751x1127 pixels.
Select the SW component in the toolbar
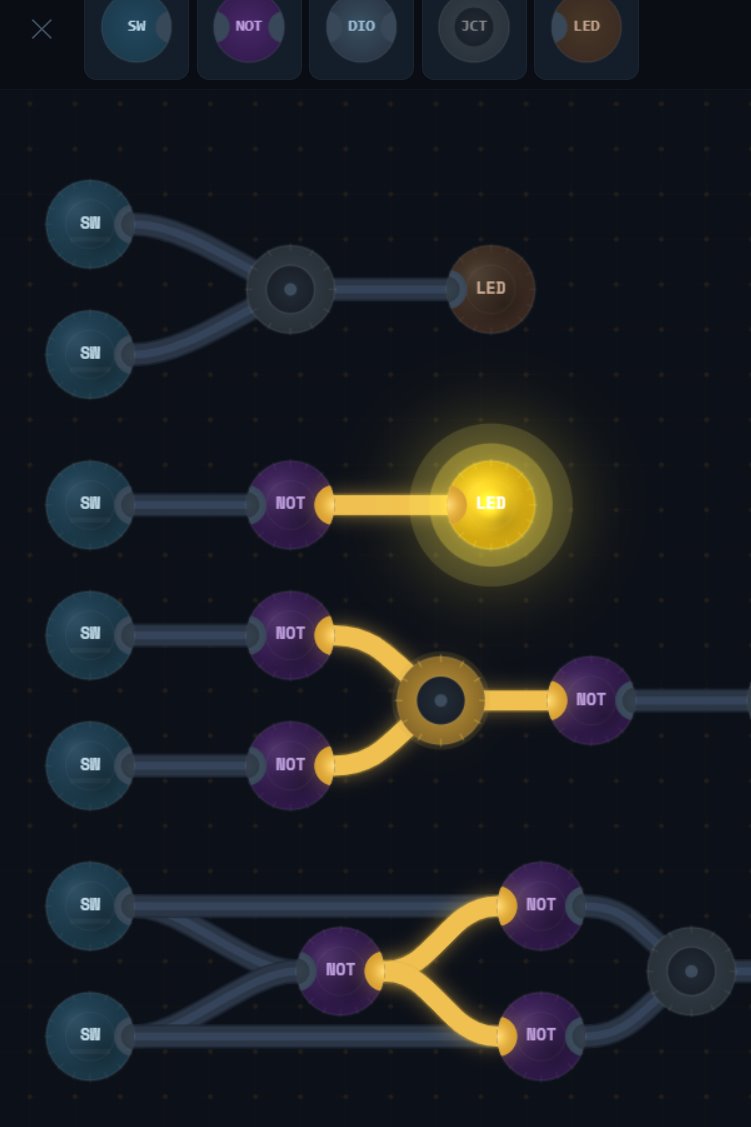click(136, 27)
